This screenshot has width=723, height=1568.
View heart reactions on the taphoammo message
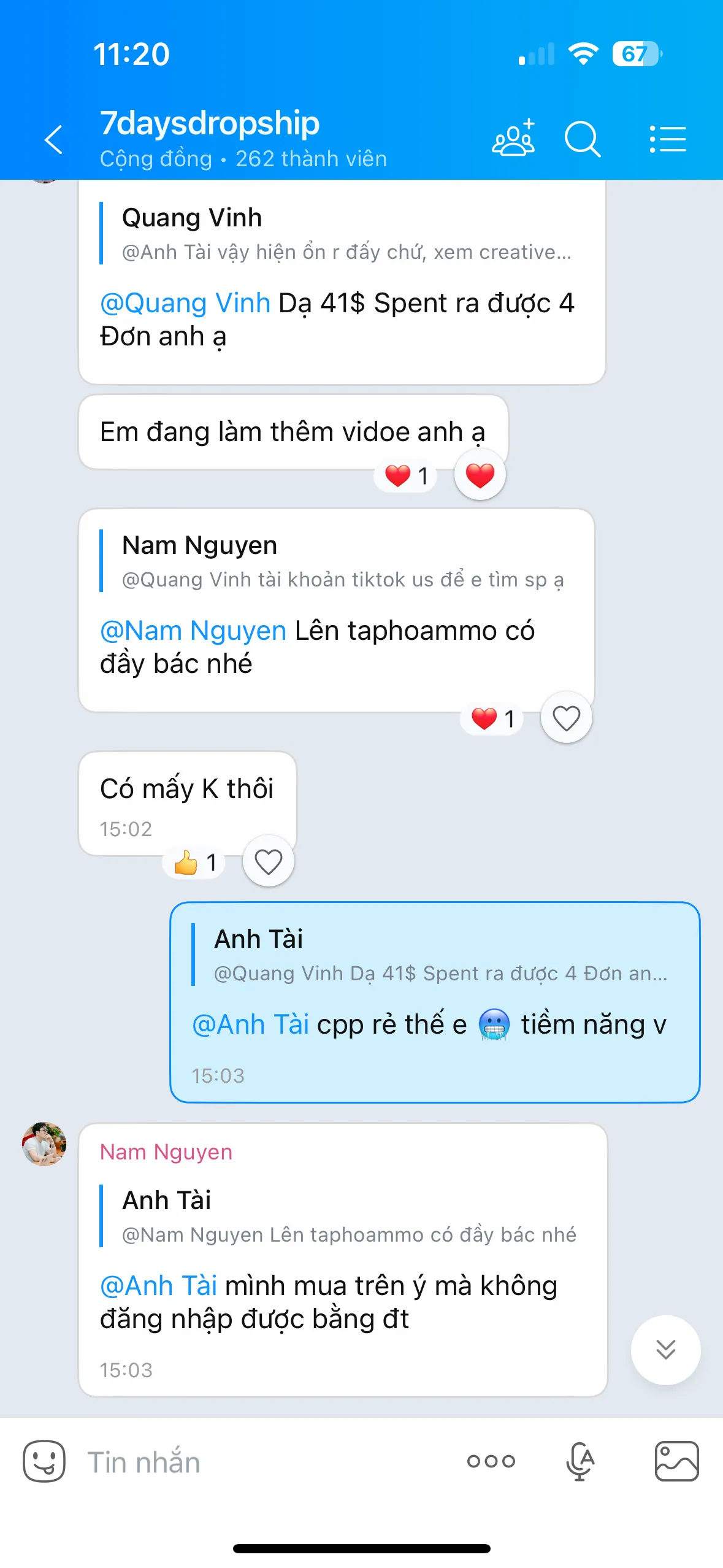point(492,718)
